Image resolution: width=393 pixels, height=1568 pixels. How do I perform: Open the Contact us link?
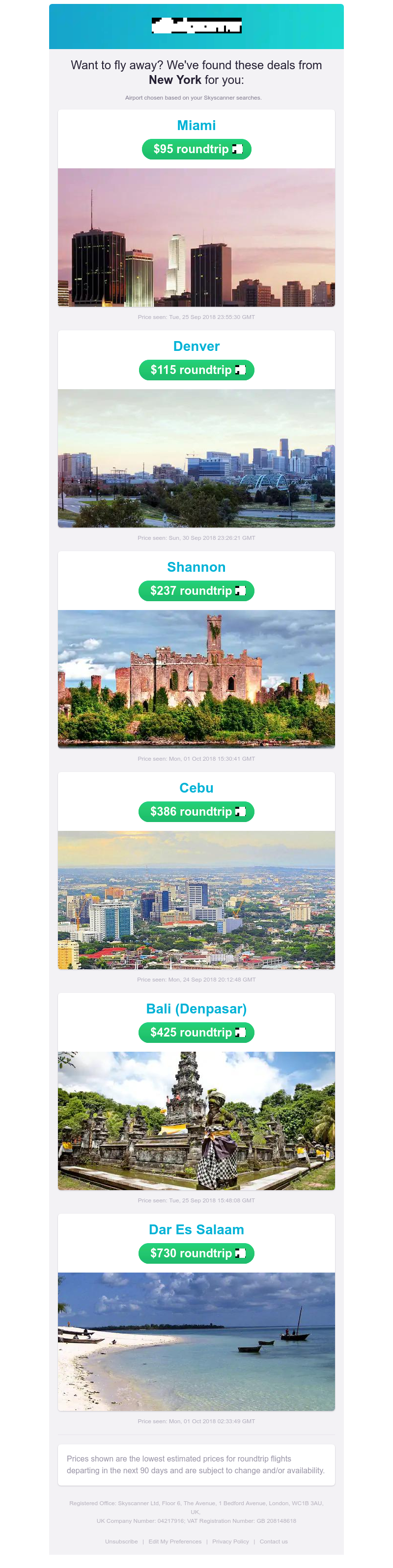point(274,1541)
